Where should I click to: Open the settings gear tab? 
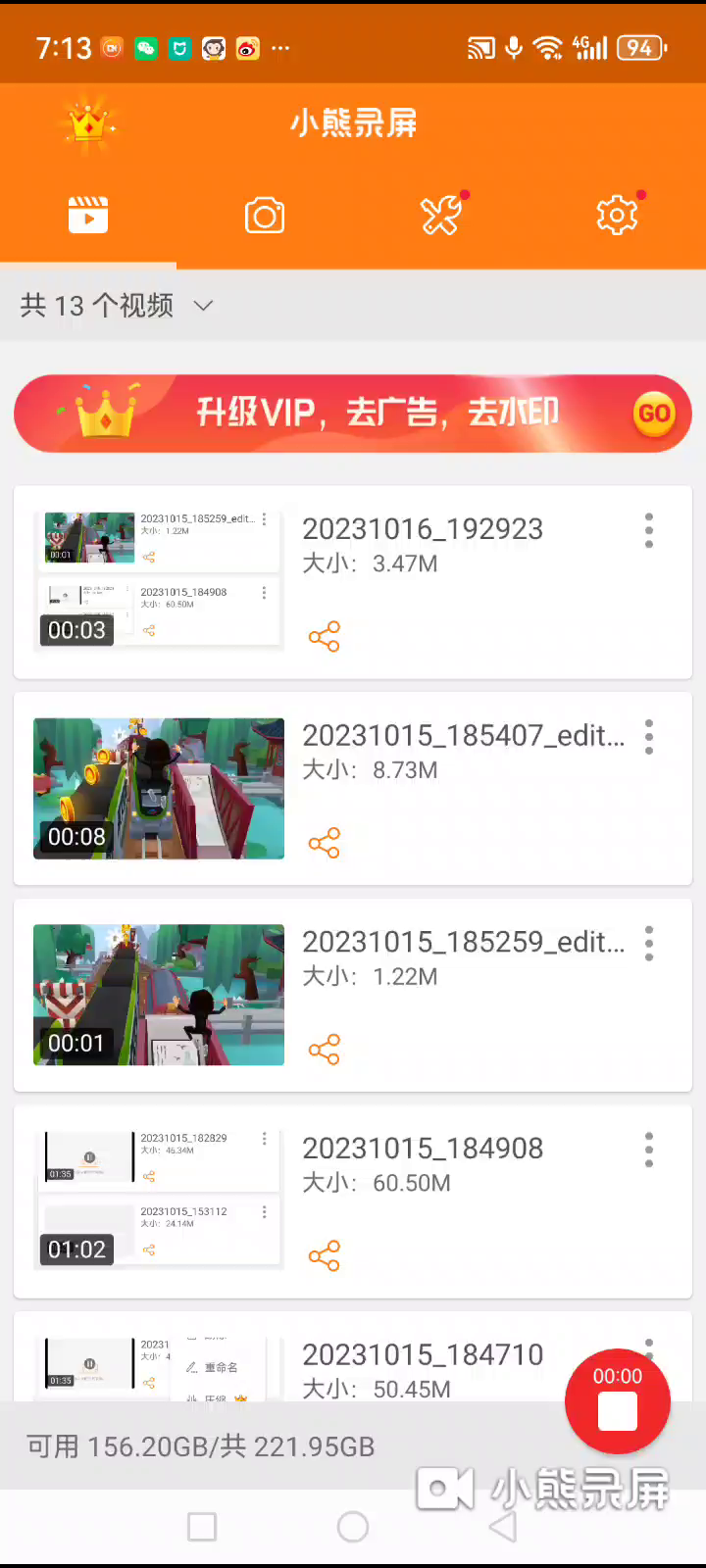(x=617, y=215)
